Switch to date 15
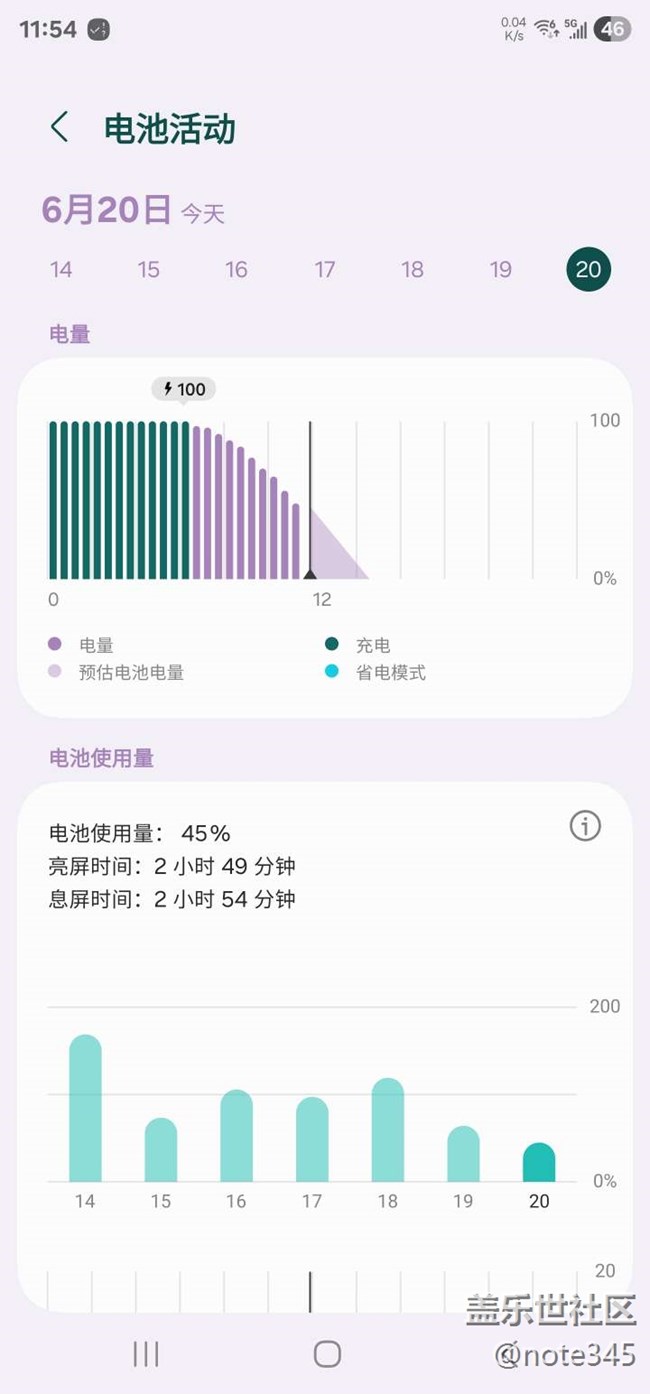This screenshot has height=1394, width=650. tap(149, 269)
